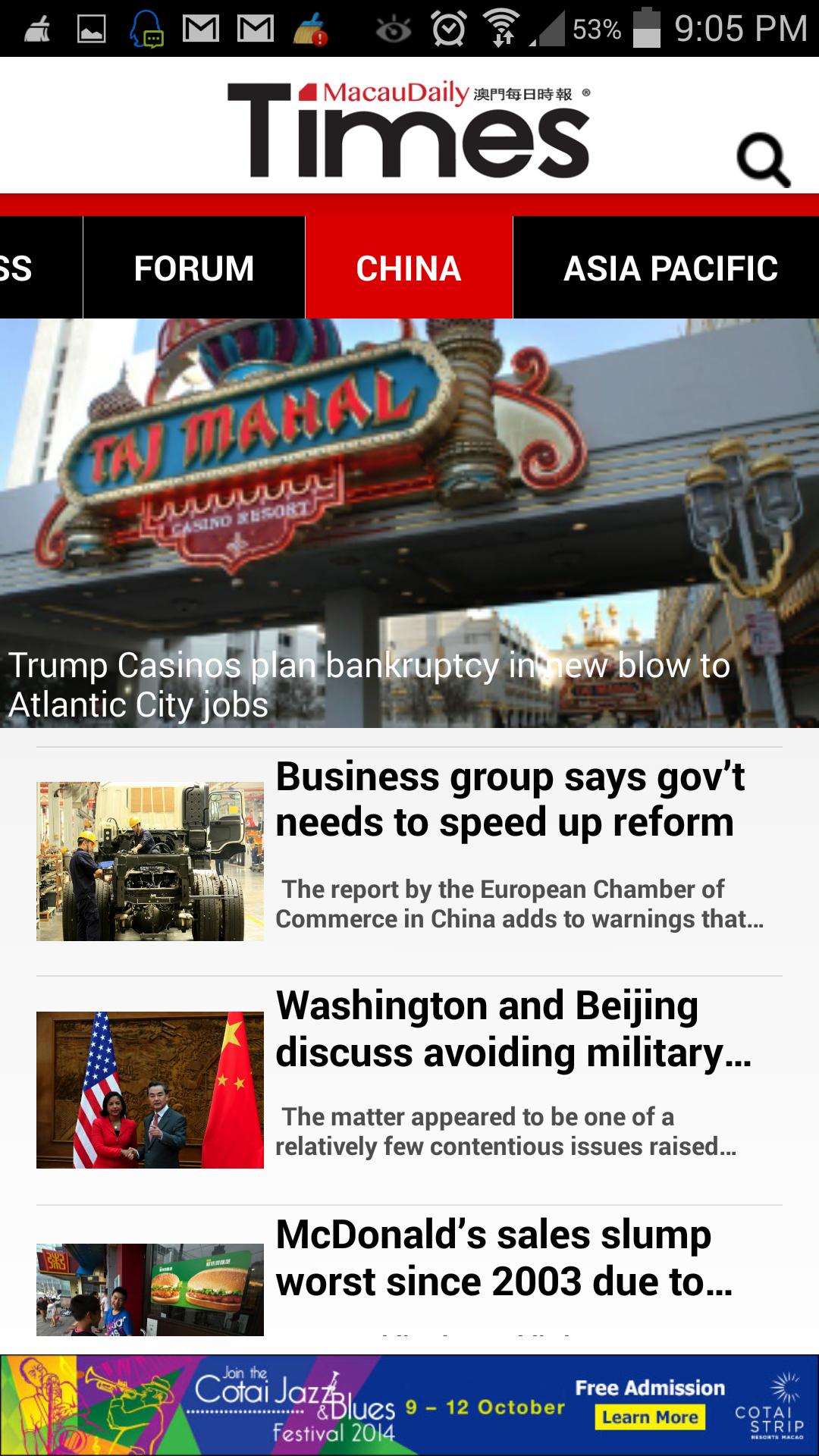Tap the screenshot image icon in status bar
819x1456 pixels.
point(89,27)
